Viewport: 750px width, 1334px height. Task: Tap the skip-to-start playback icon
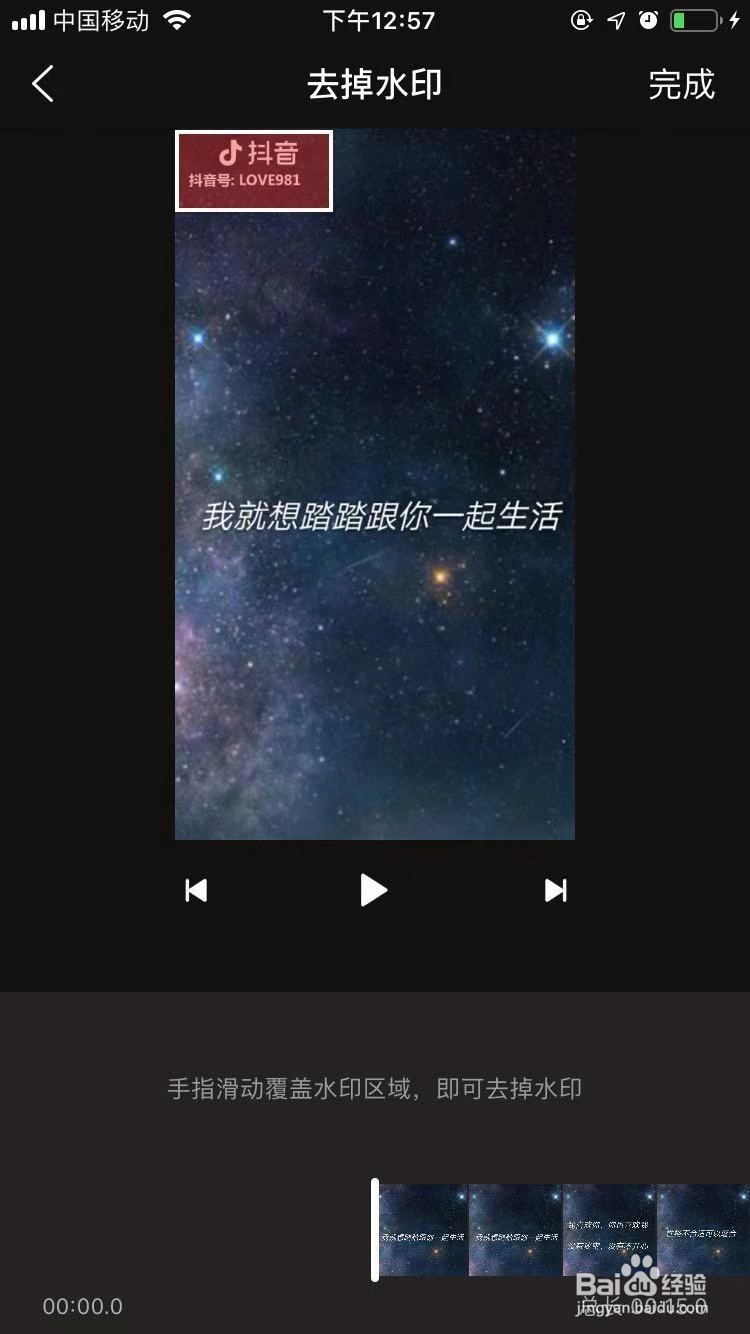point(196,890)
